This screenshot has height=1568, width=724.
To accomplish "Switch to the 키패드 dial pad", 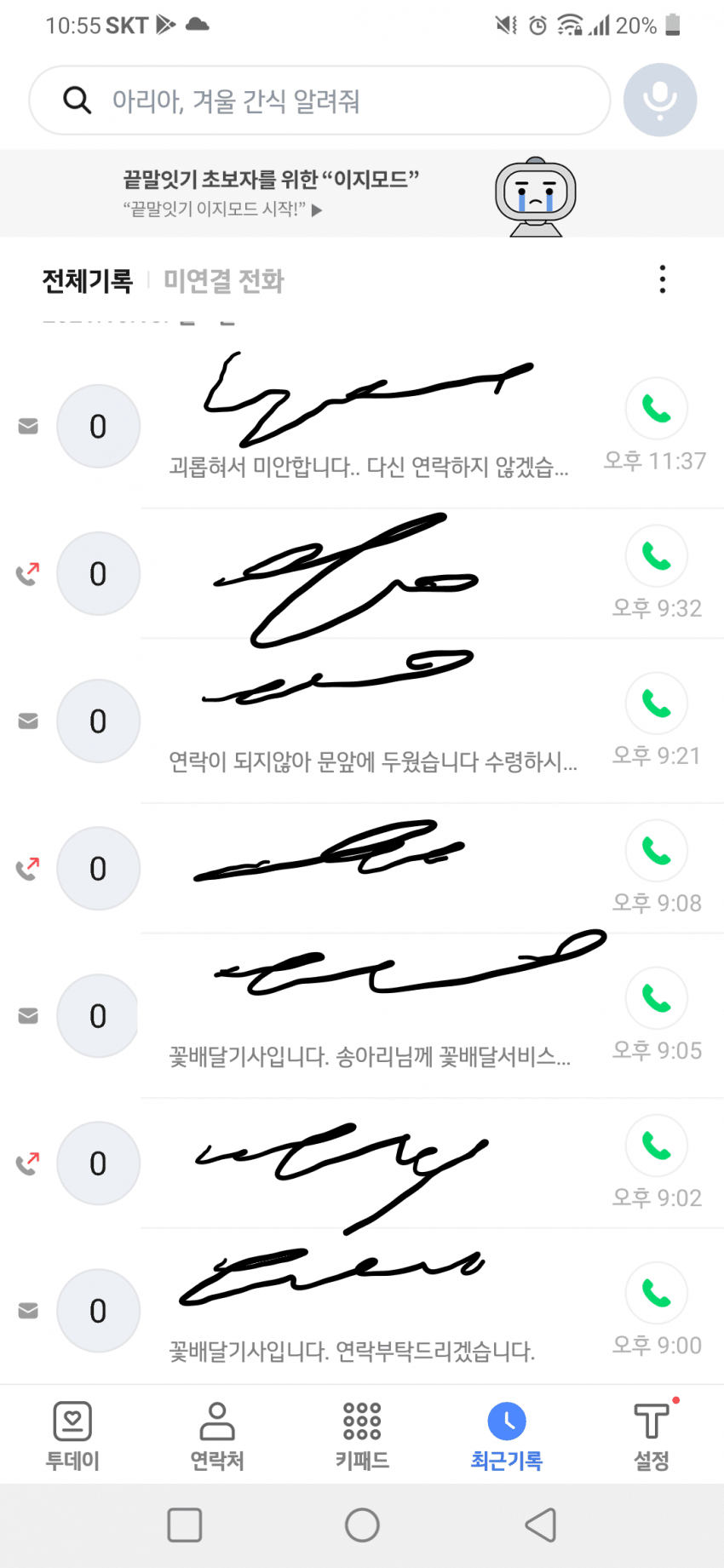I will [362, 1436].
